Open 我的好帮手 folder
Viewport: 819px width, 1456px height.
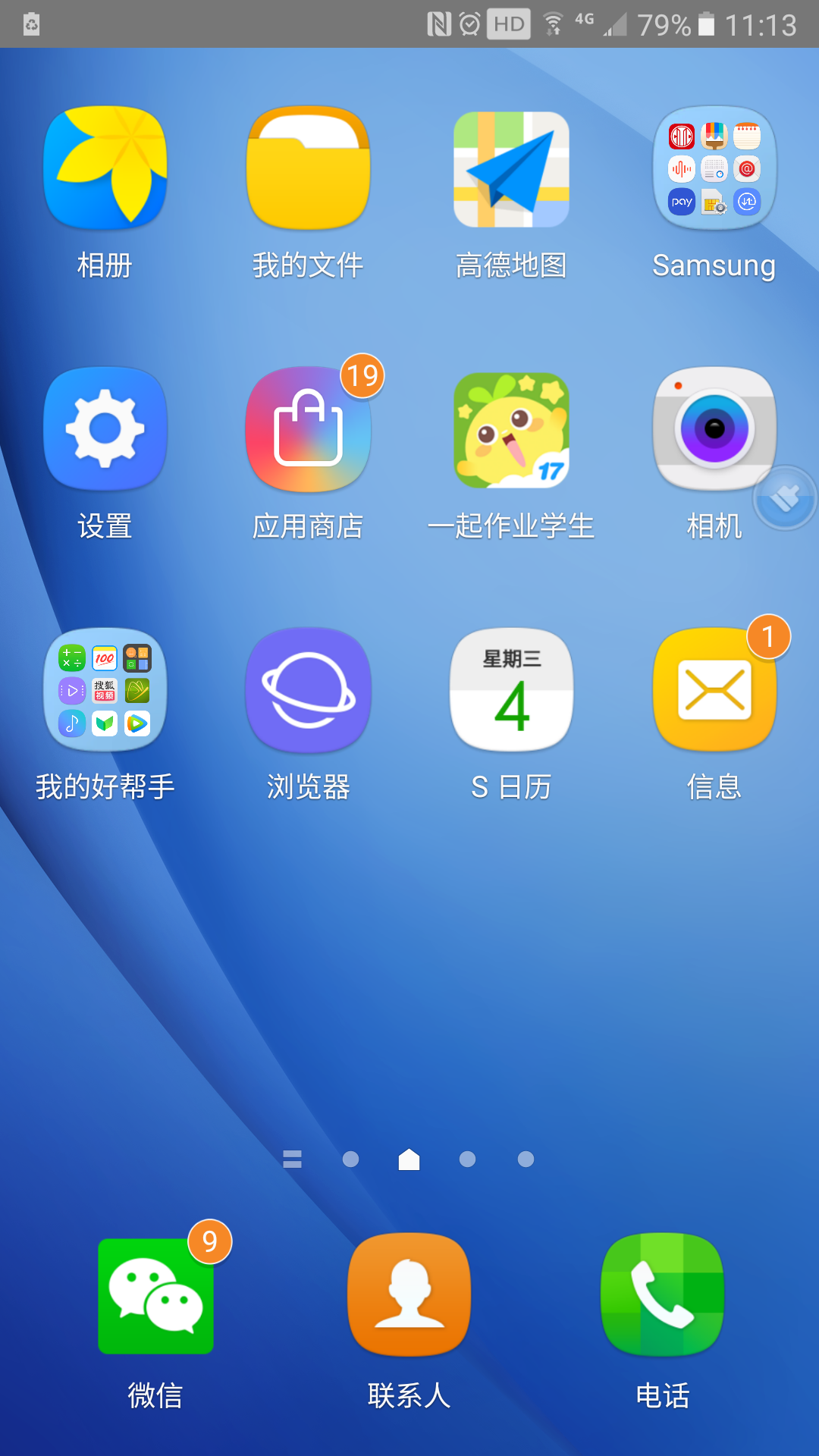point(105,690)
